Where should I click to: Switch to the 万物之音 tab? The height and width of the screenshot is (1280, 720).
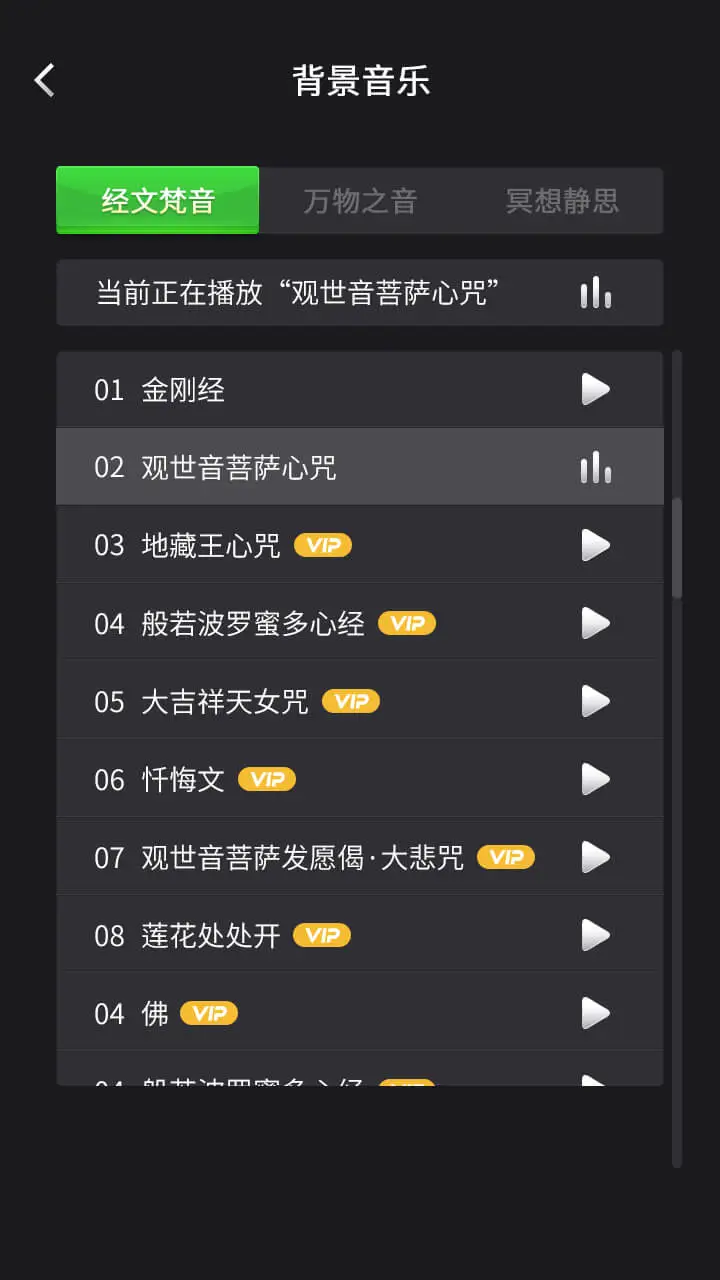click(360, 200)
